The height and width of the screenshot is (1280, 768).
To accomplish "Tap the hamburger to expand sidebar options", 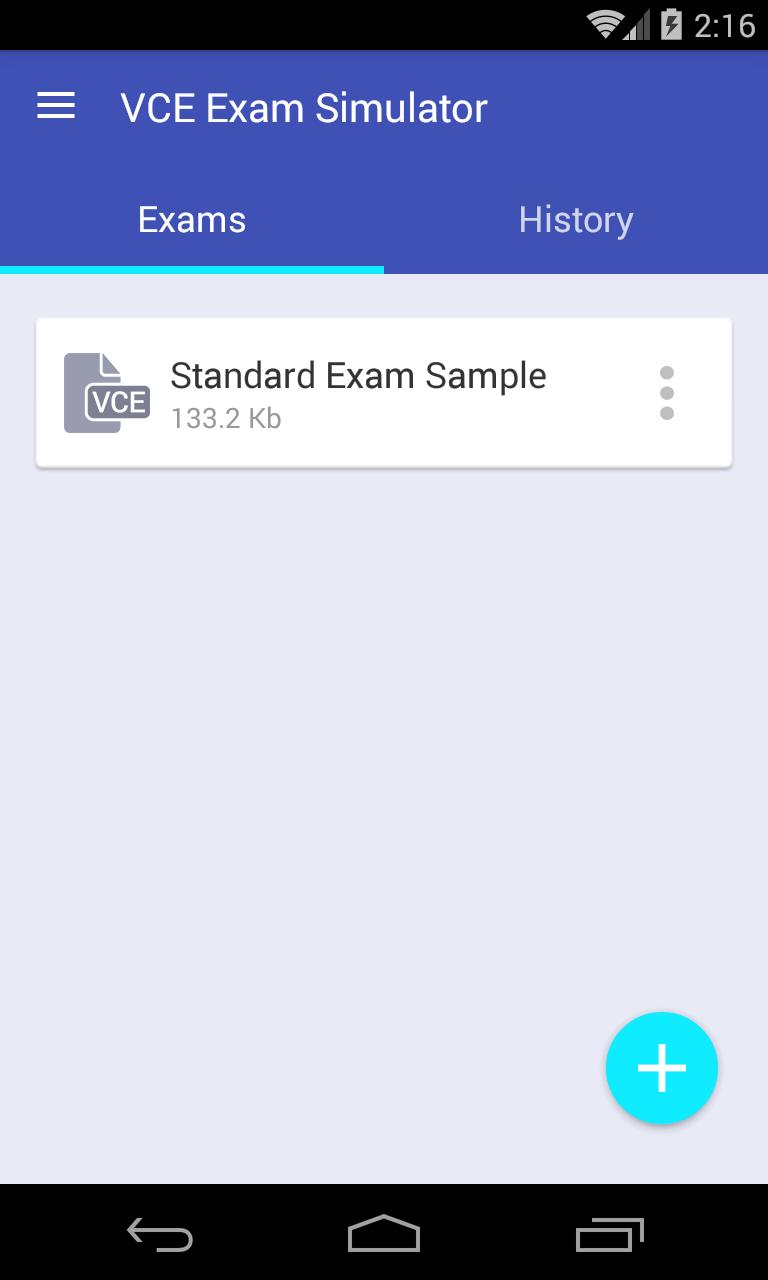I will click(x=56, y=106).
